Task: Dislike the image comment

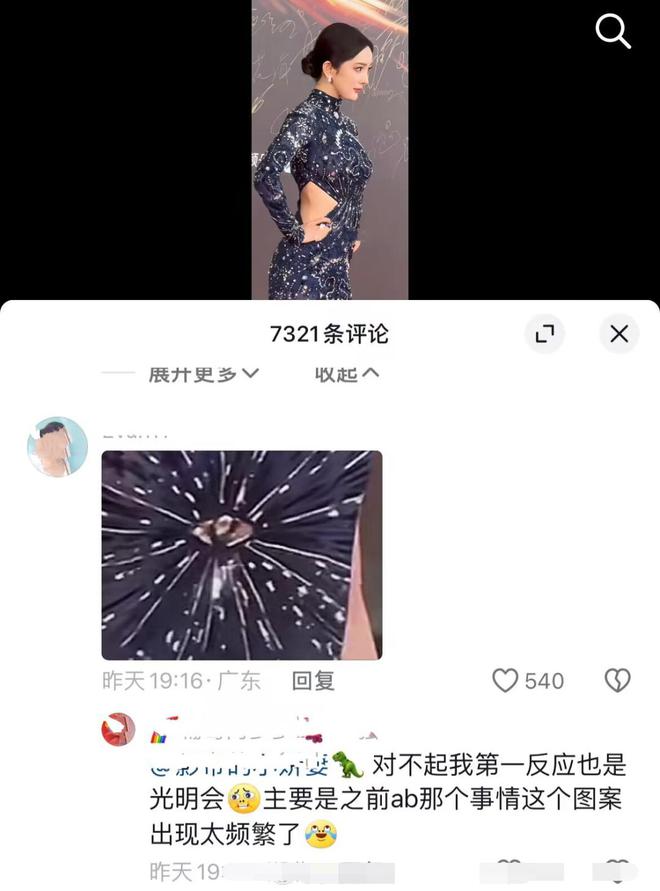Action: (617, 681)
